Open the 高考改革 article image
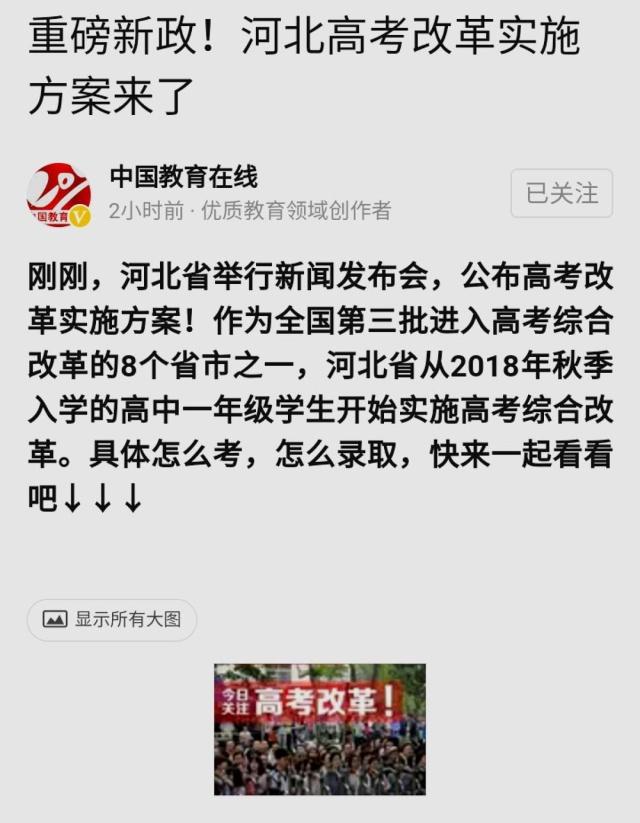This screenshot has height=823, width=640. tap(320, 729)
